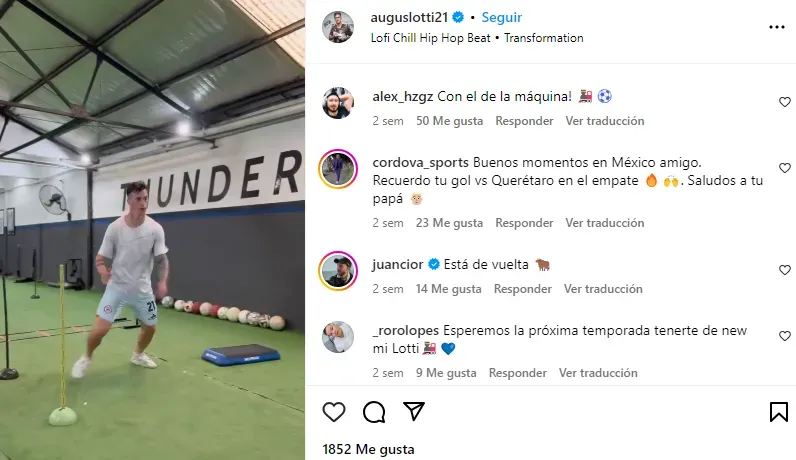Like cordova_sports' comment

point(784,168)
